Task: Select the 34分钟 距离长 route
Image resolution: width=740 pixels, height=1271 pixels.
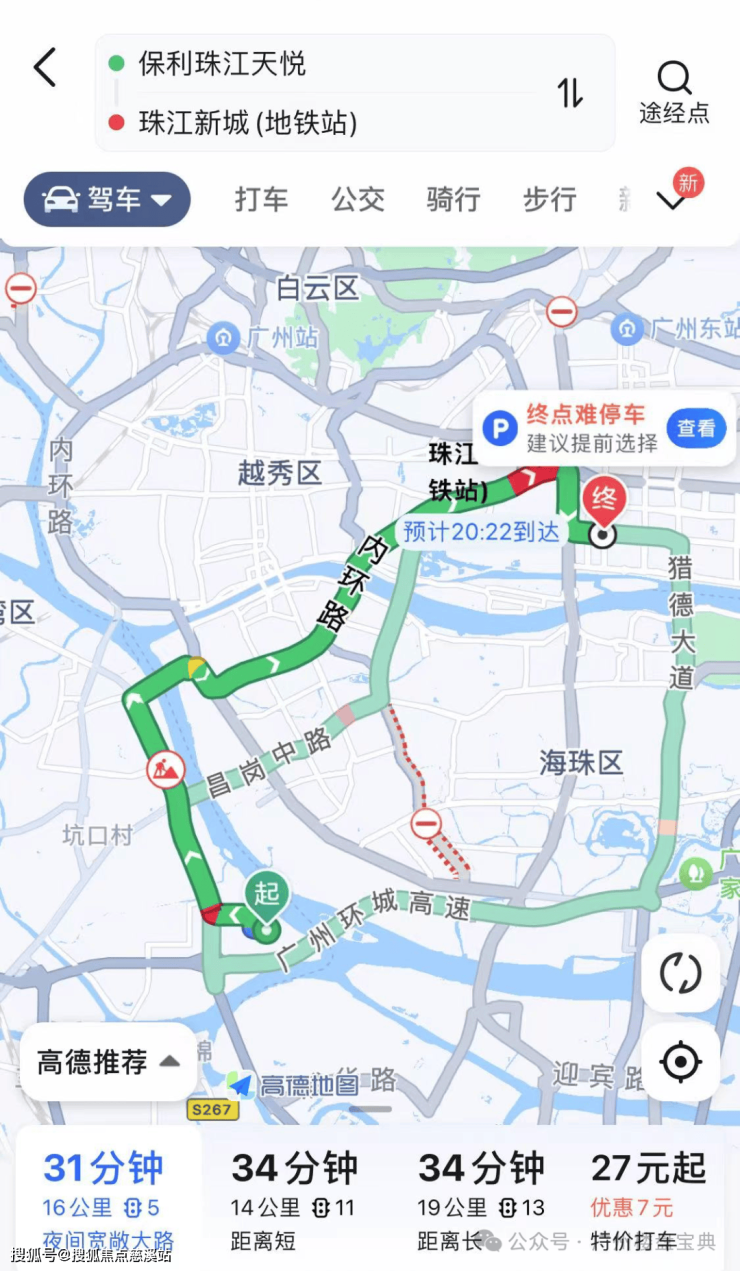Action: (480, 1196)
